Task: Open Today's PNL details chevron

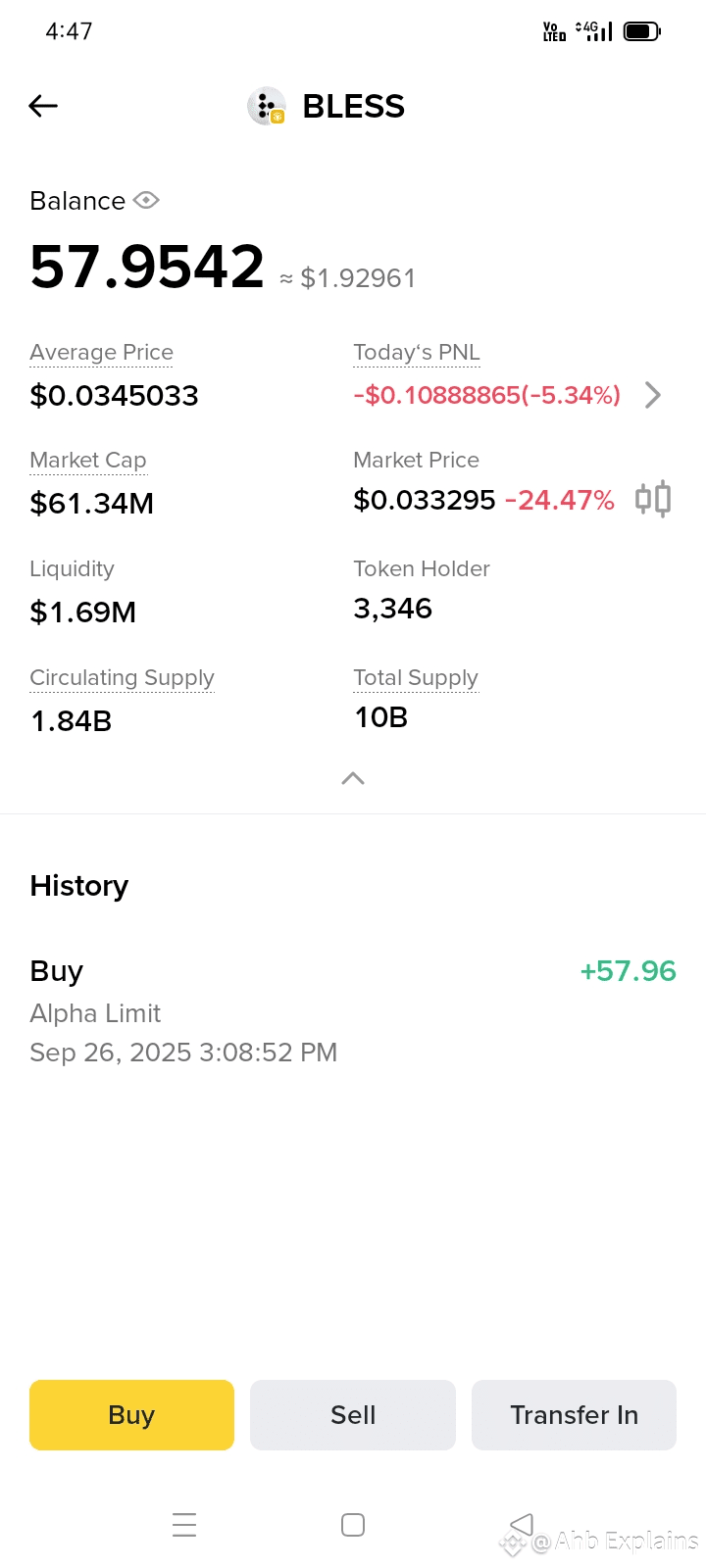Action: tap(653, 395)
